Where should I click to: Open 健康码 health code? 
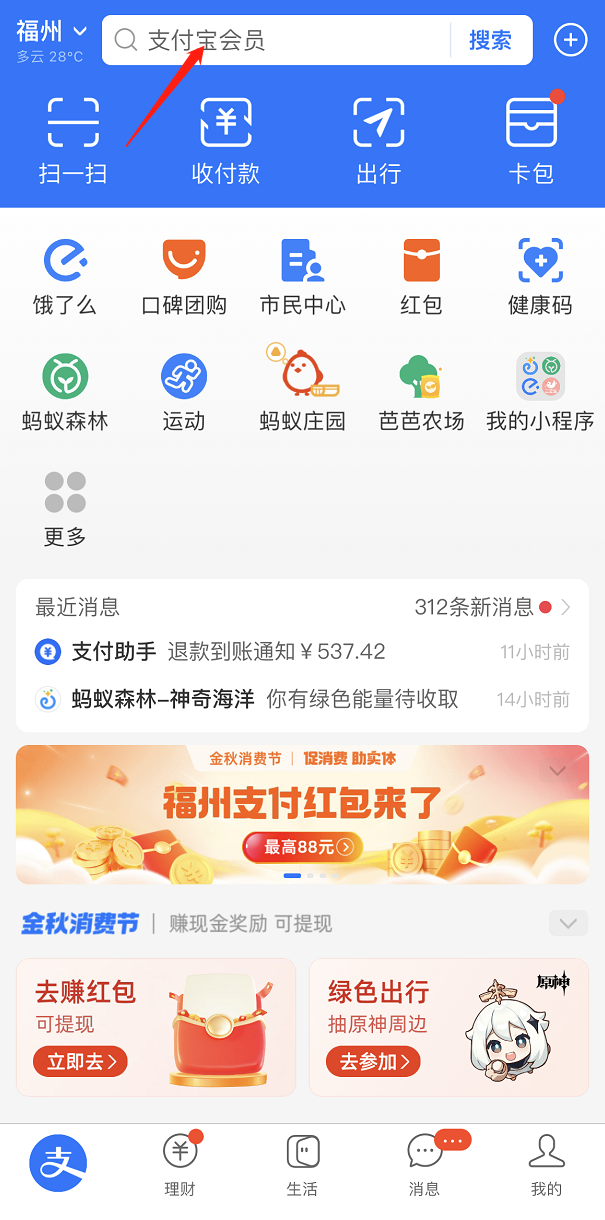pyautogui.click(x=540, y=276)
